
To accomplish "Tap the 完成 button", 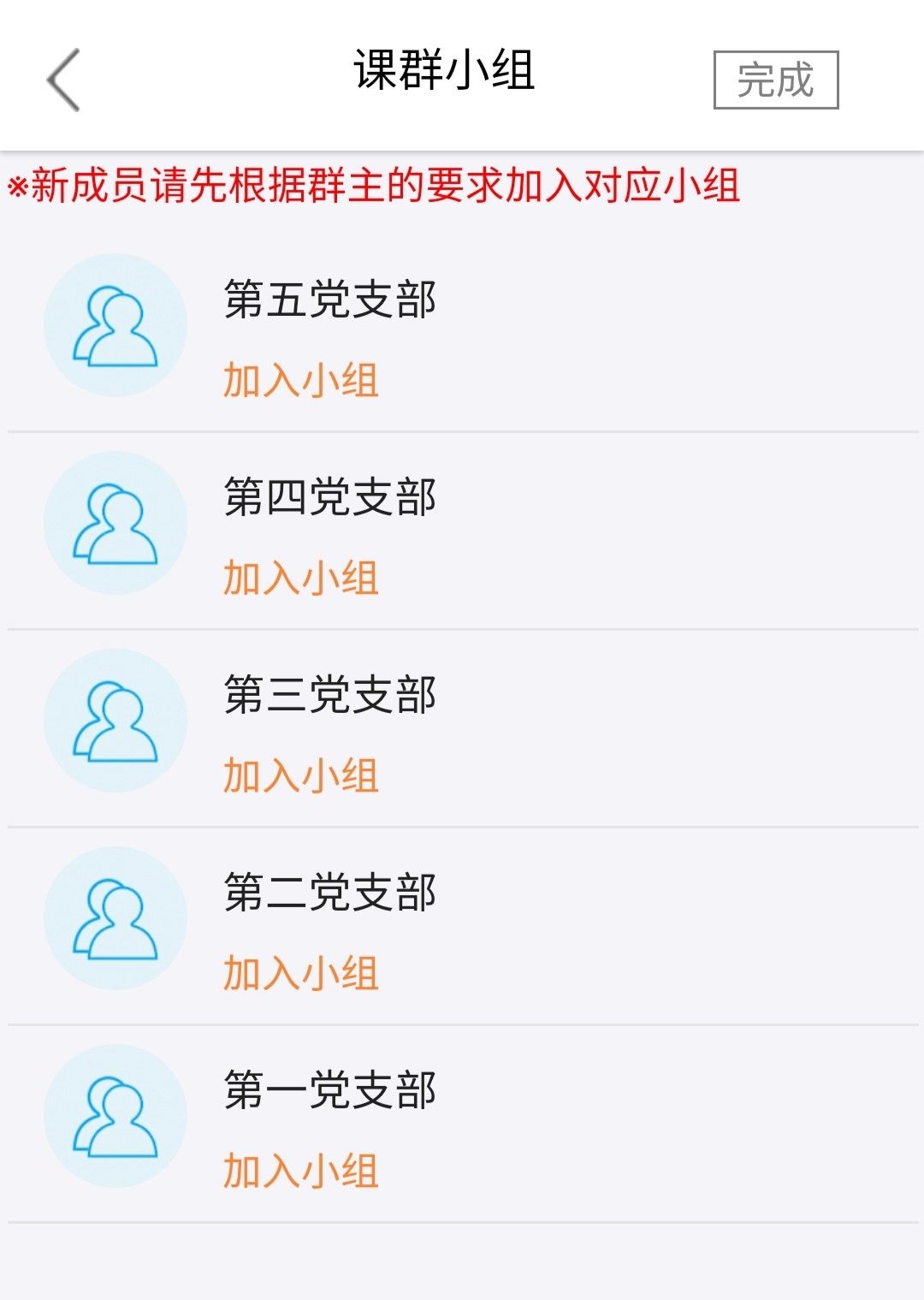I will click(x=775, y=80).
